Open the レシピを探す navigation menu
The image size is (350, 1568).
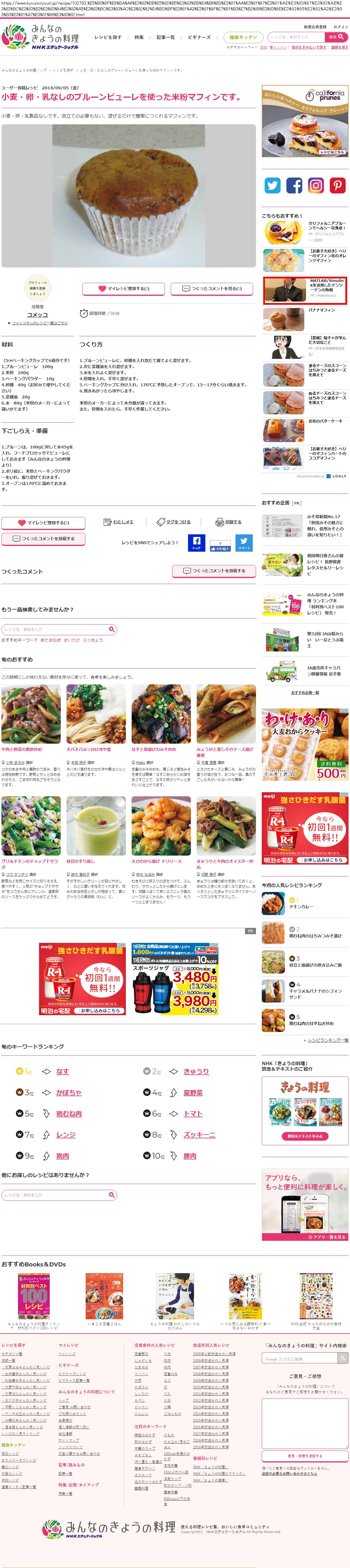(108, 37)
